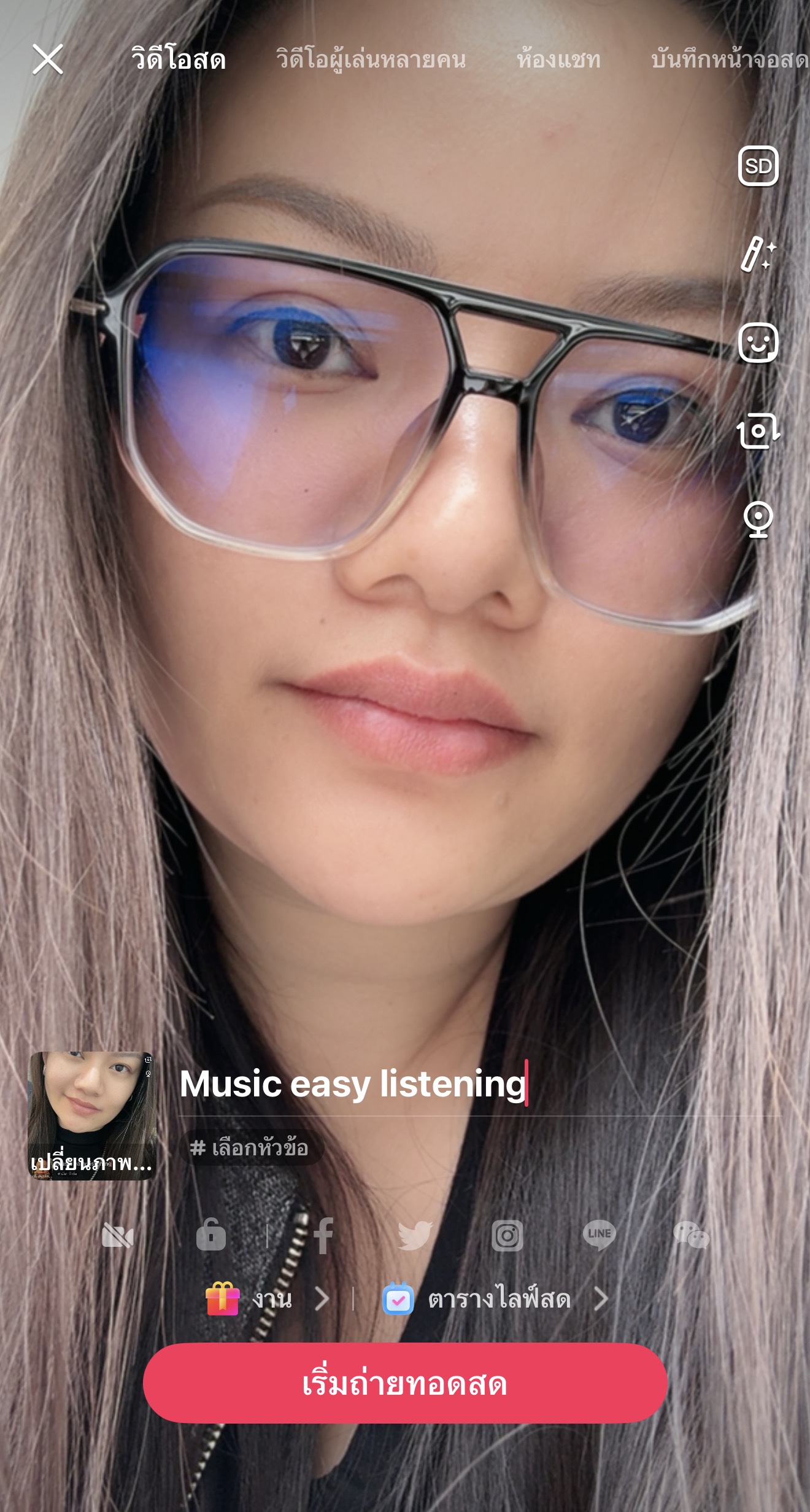
Task: Share the live to Twitter
Action: click(x=415, y=1235)
